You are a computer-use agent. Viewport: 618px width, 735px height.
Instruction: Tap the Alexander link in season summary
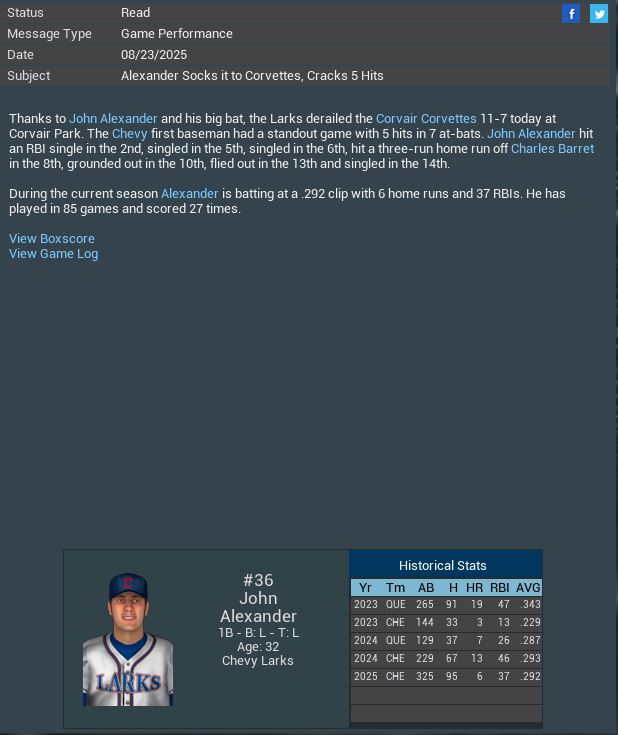coord(189,193)
